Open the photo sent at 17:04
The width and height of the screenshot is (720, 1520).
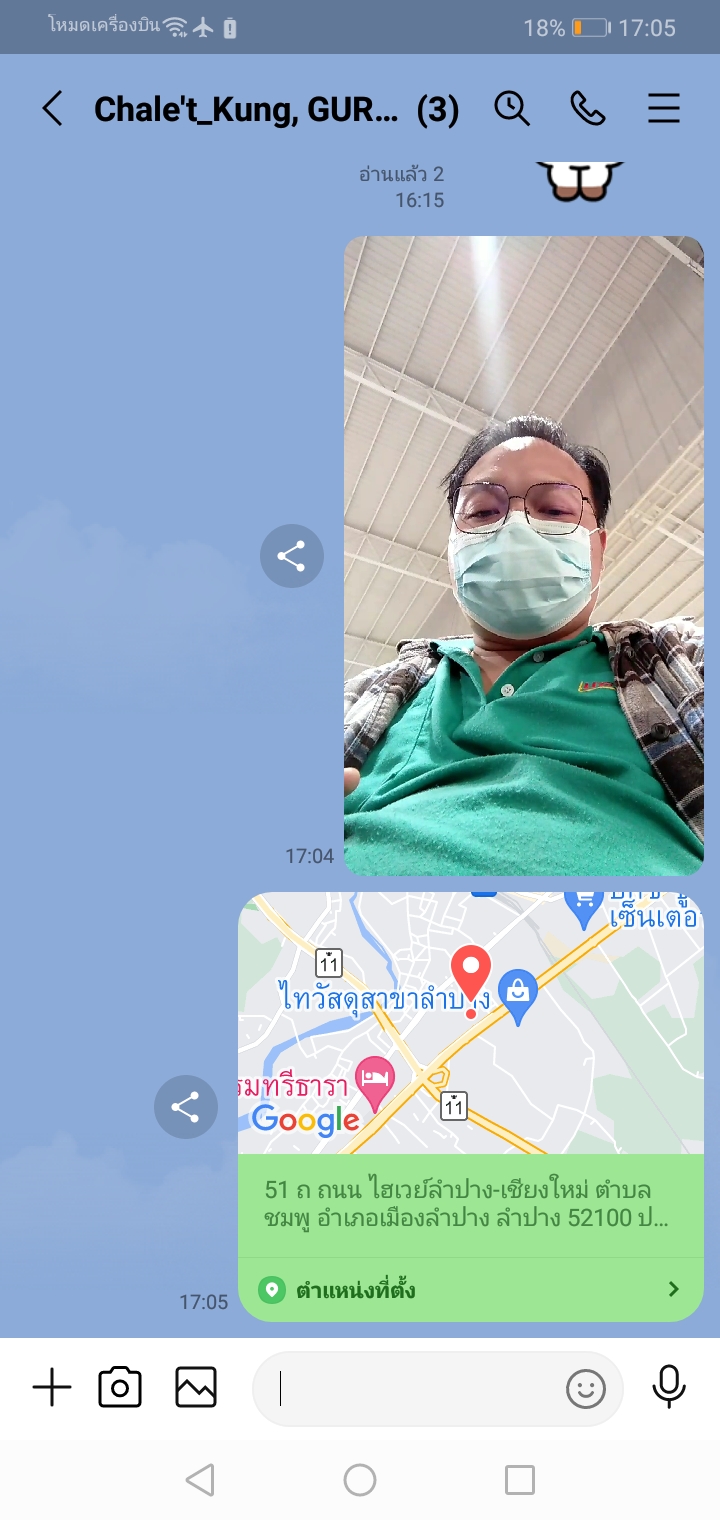(523, 555)
